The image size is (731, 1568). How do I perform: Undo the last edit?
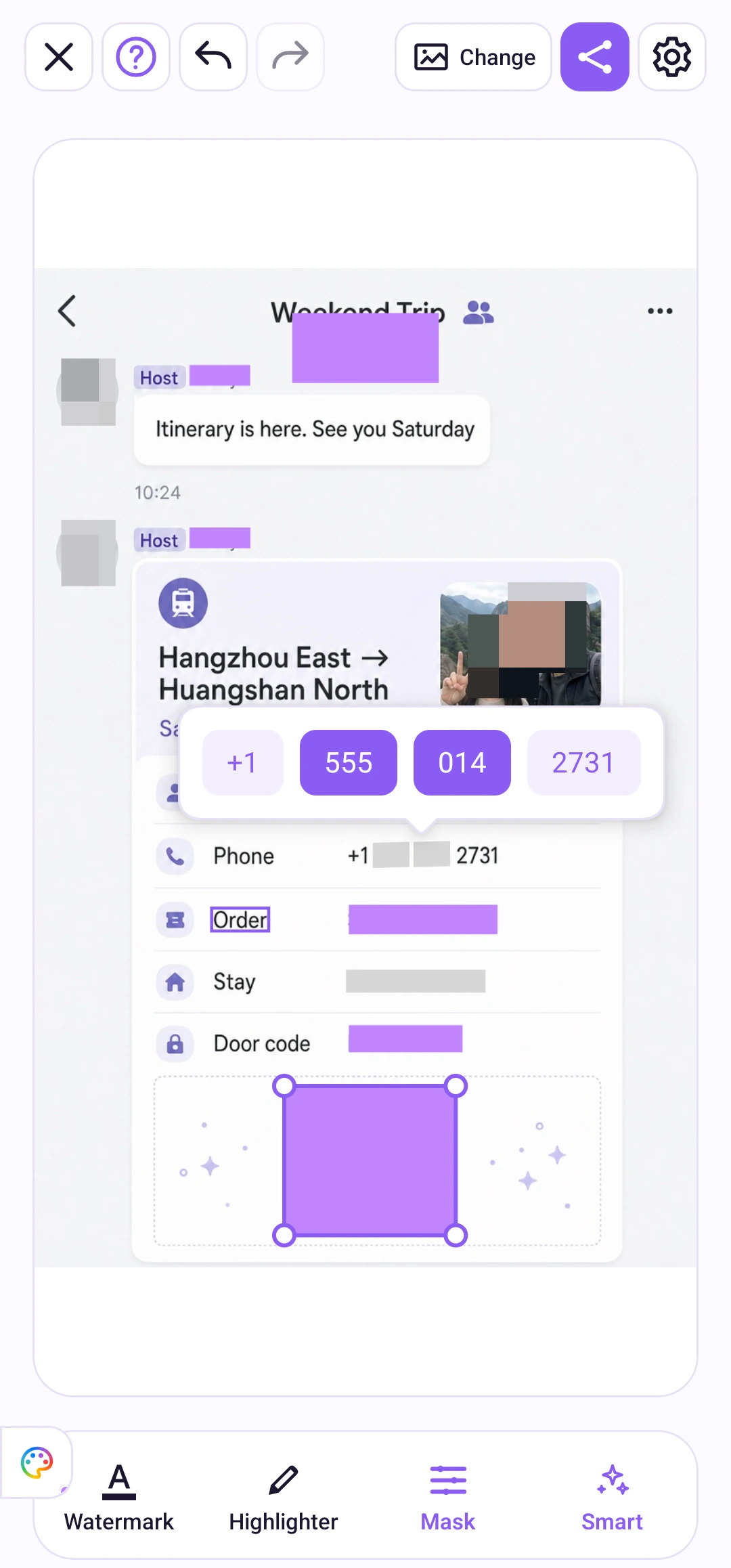pos(213,57)
